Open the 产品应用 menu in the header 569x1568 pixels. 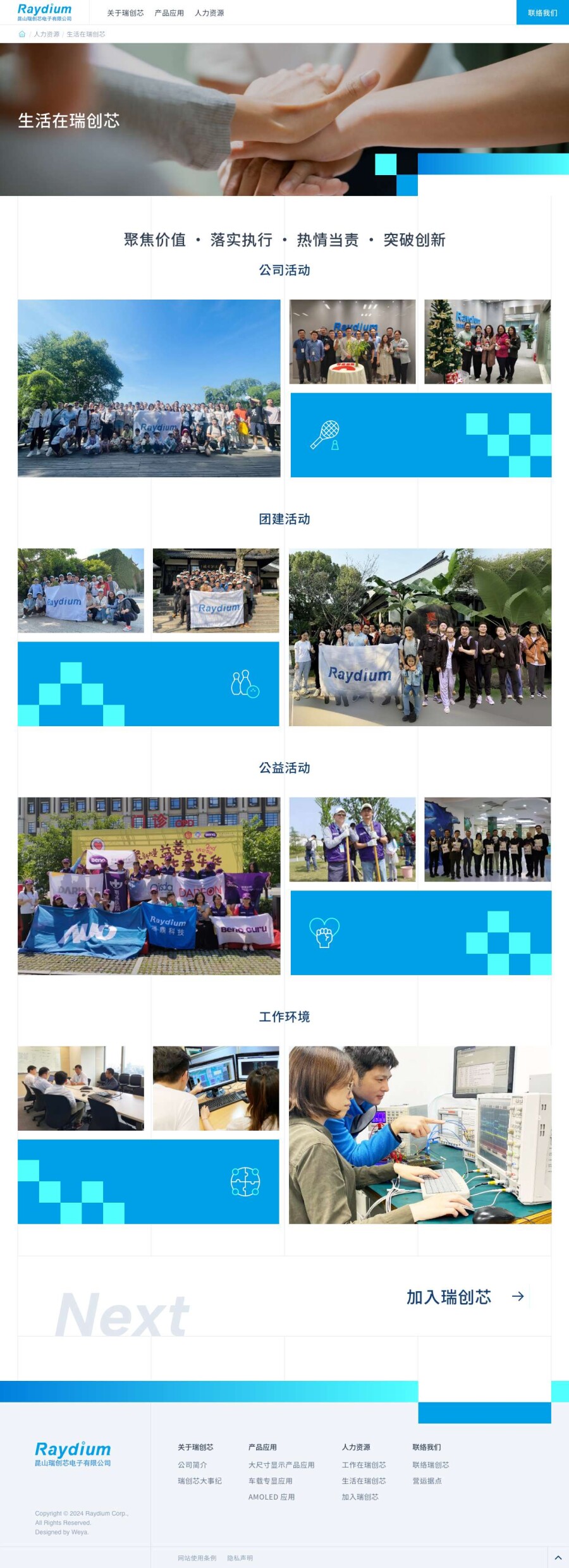click(x=169, y=13)
